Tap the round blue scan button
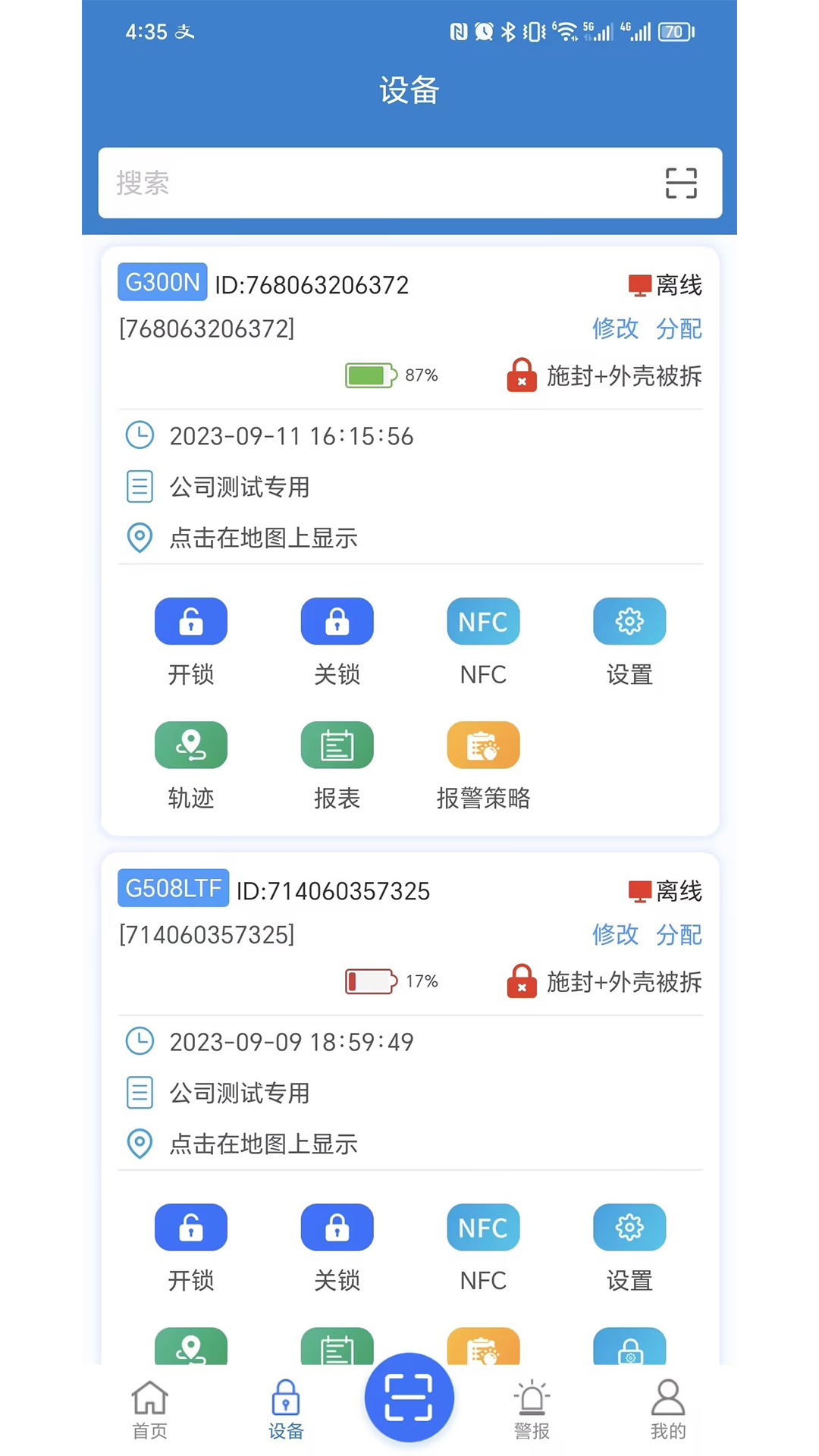 pos(409,1397)
